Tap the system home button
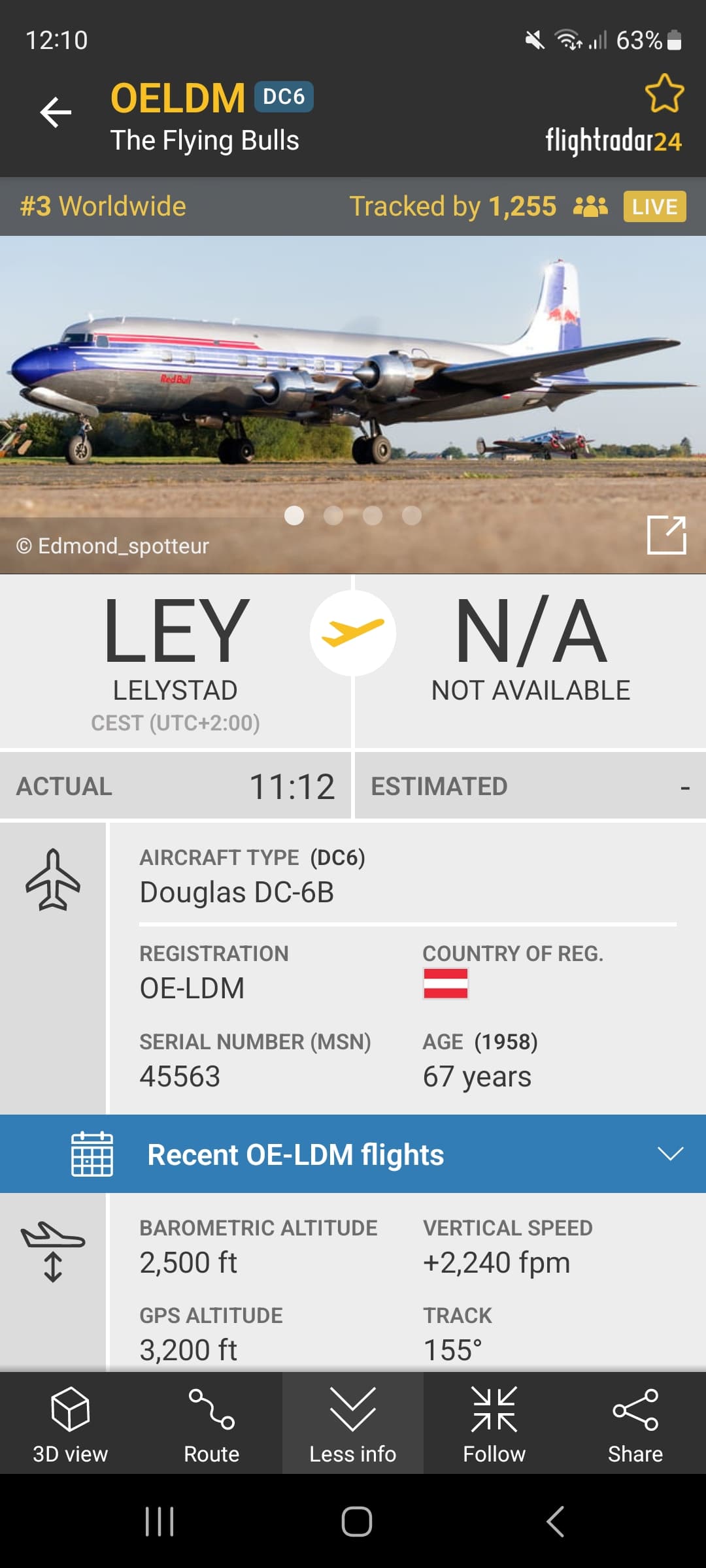This screenshot has width=706, height=1568. [357, 1522]
